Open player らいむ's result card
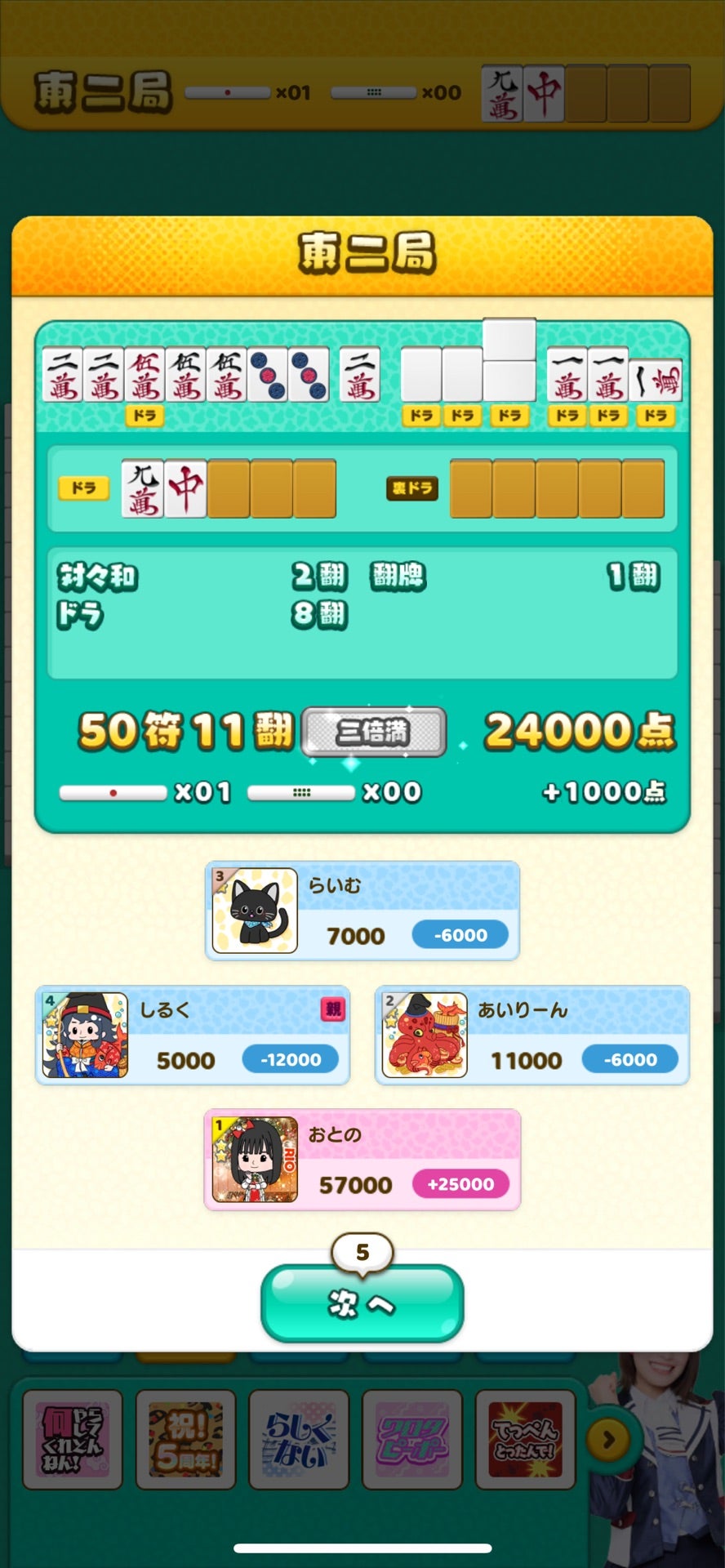Screen dimensions: 725x1568 click(362, 911)
